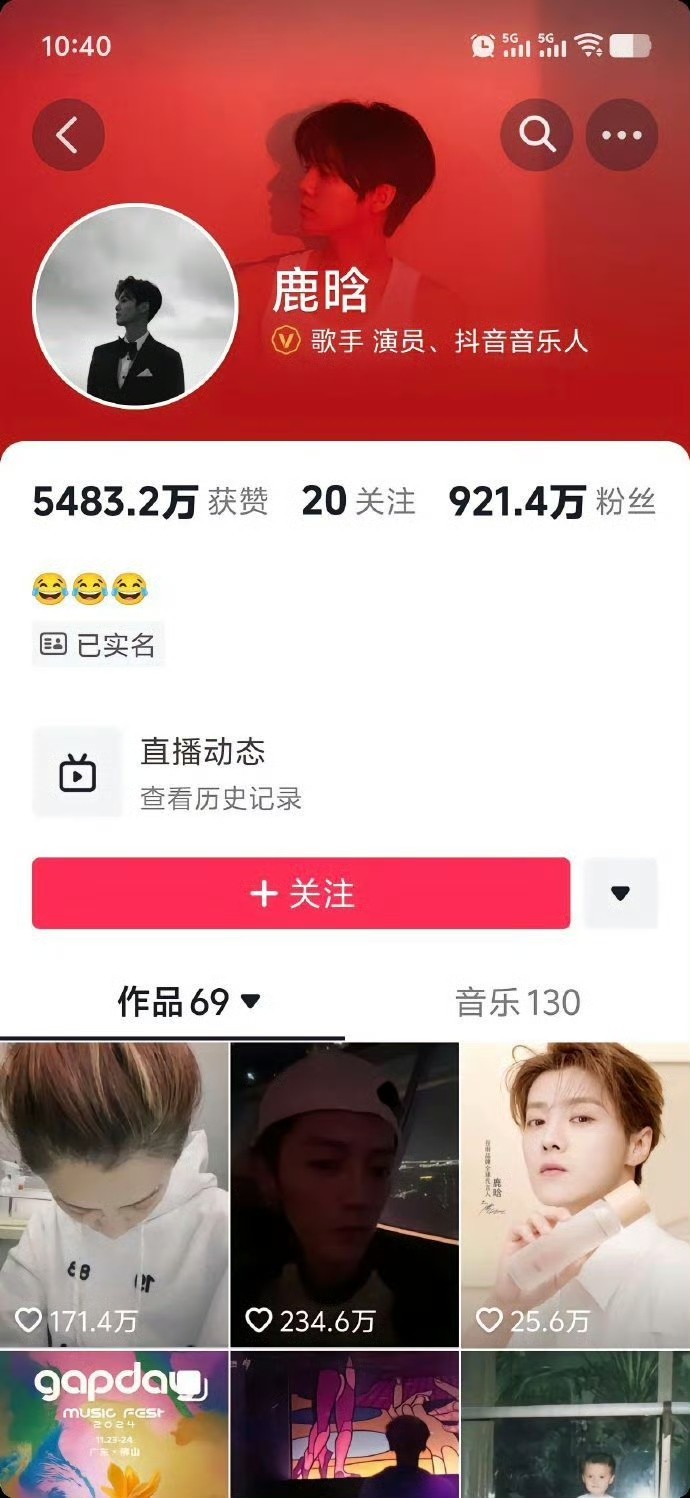Open the video with 171.4万 likes

click(x=114, y=1195)
